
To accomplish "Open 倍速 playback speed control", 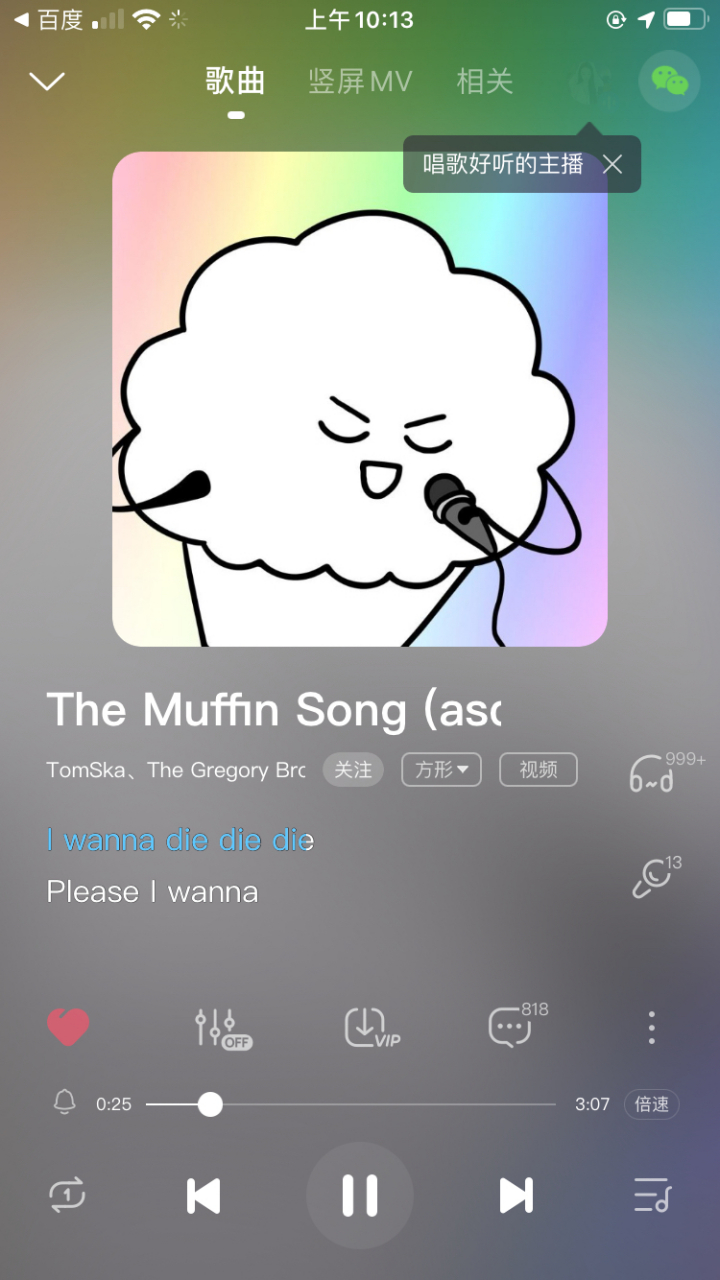I will [651, 1104].
